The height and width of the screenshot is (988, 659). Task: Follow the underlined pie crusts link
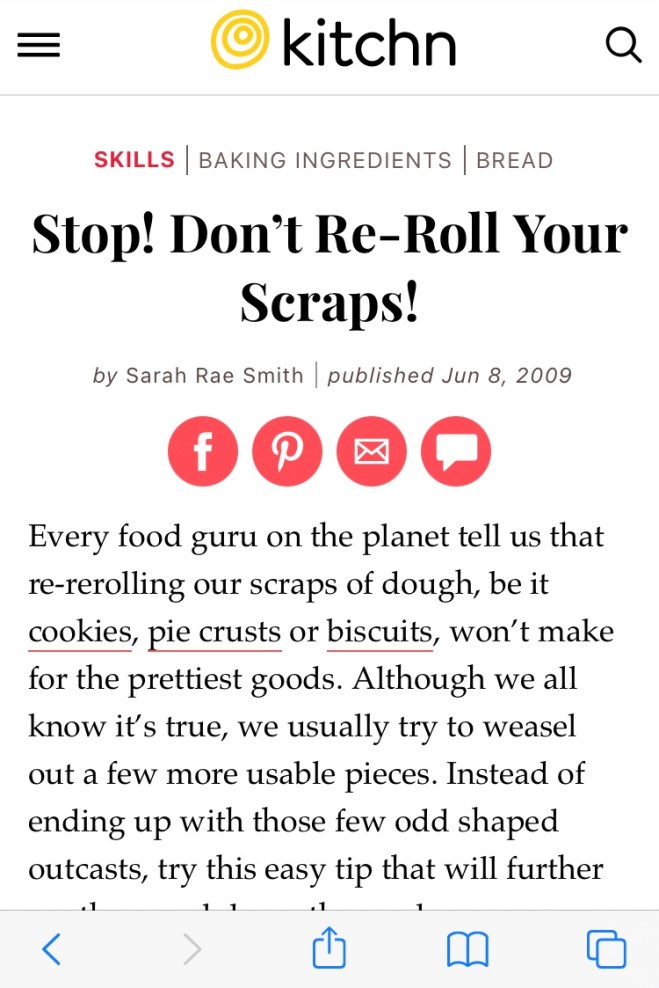[214, 632]
